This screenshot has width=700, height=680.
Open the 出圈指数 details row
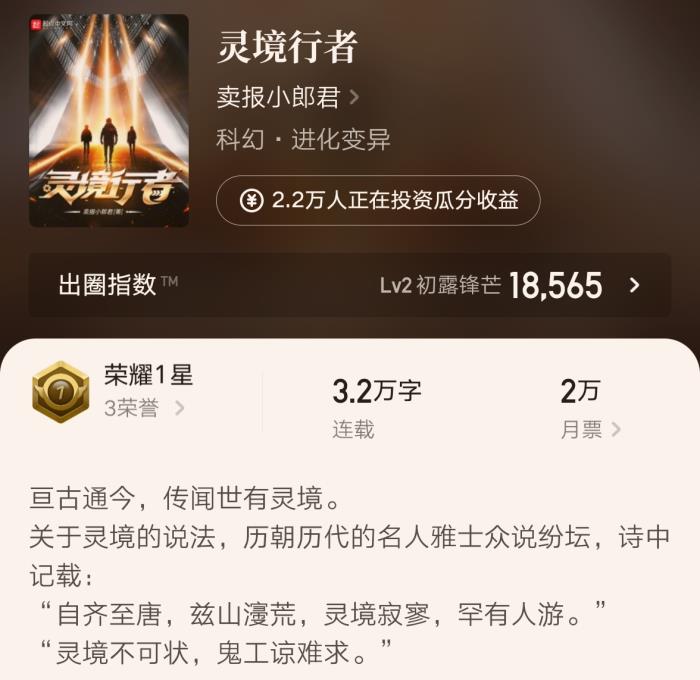[350, 285]
